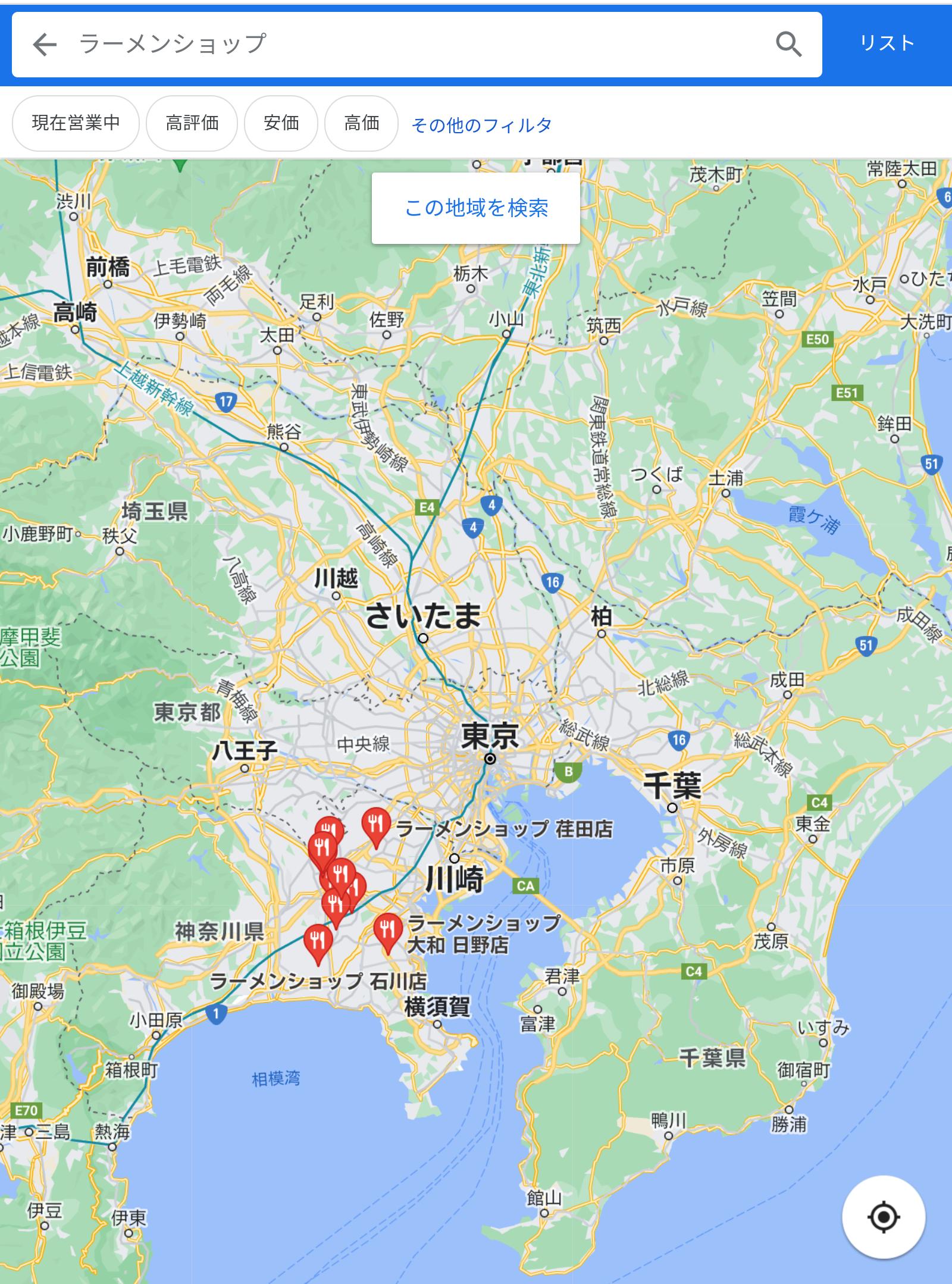Screen dimensions: 952x1284
Task: Select the 高価 price filter
Action: click(x=361, y=123)
